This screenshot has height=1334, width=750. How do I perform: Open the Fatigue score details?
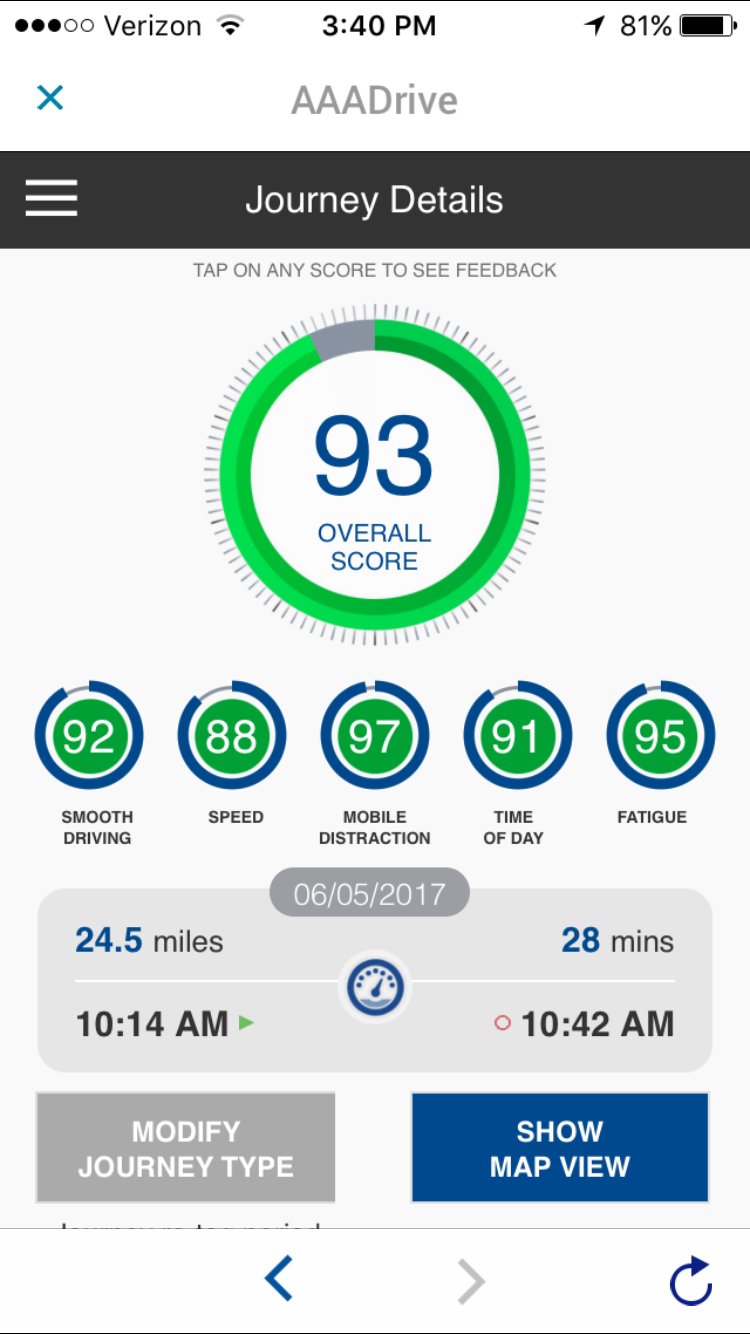[x=661, y=737]
